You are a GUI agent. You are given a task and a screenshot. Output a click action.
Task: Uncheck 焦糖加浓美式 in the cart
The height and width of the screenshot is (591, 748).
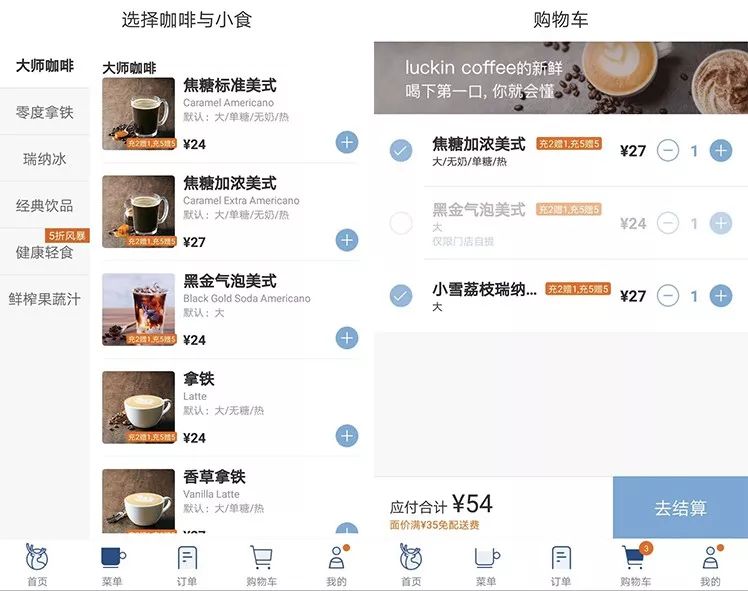tap(401, 151)
